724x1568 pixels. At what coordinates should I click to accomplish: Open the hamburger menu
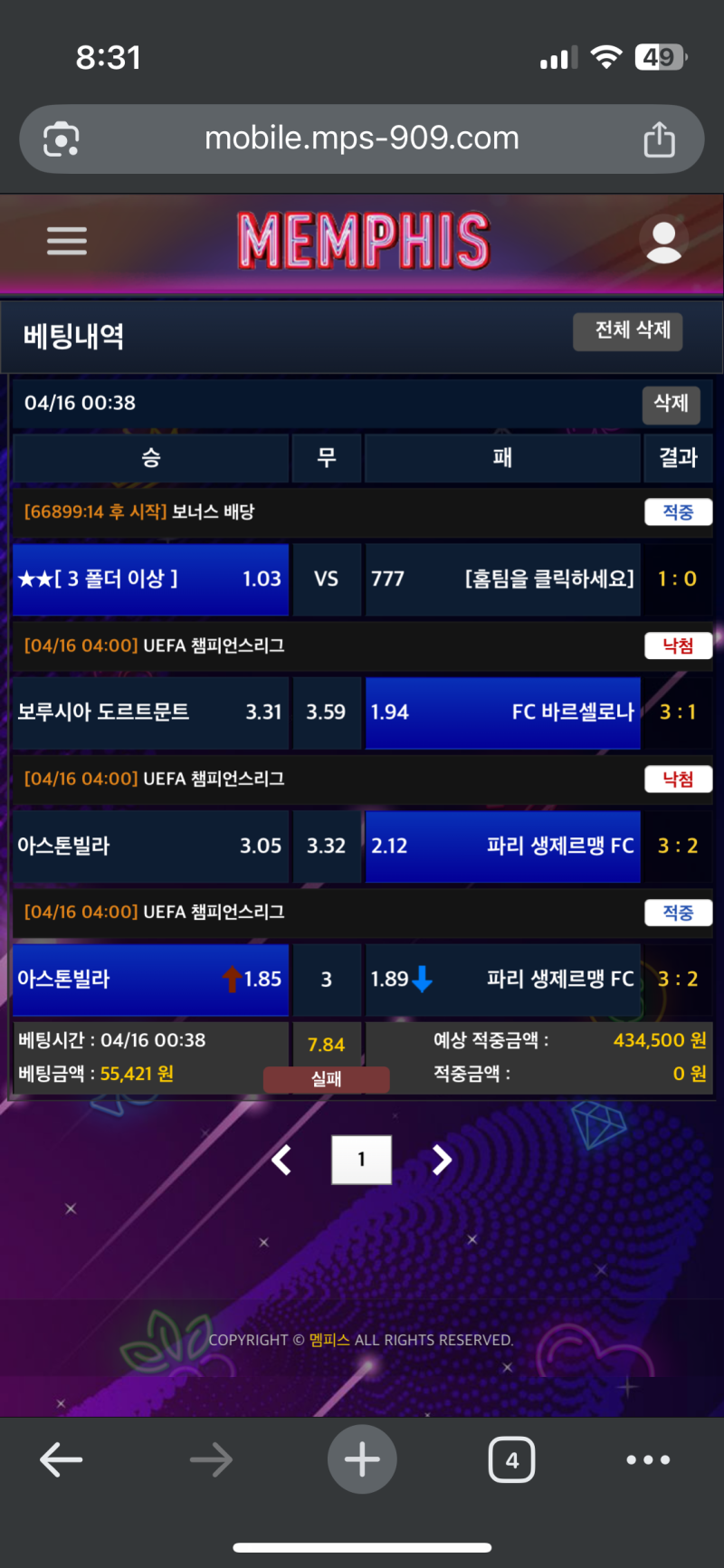click(67, 241)
